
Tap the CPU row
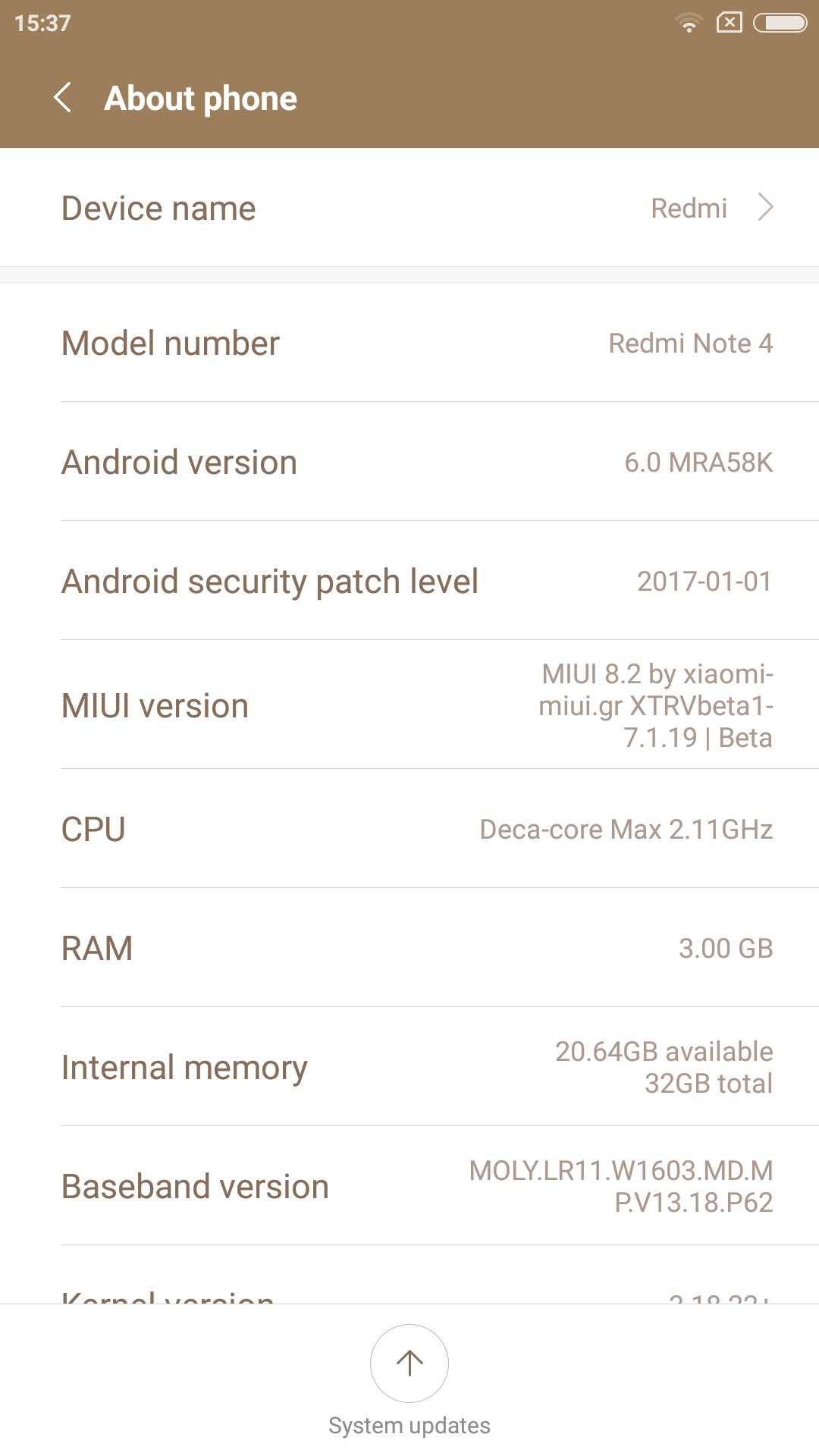pyautogui.click(x=409, y=829)
